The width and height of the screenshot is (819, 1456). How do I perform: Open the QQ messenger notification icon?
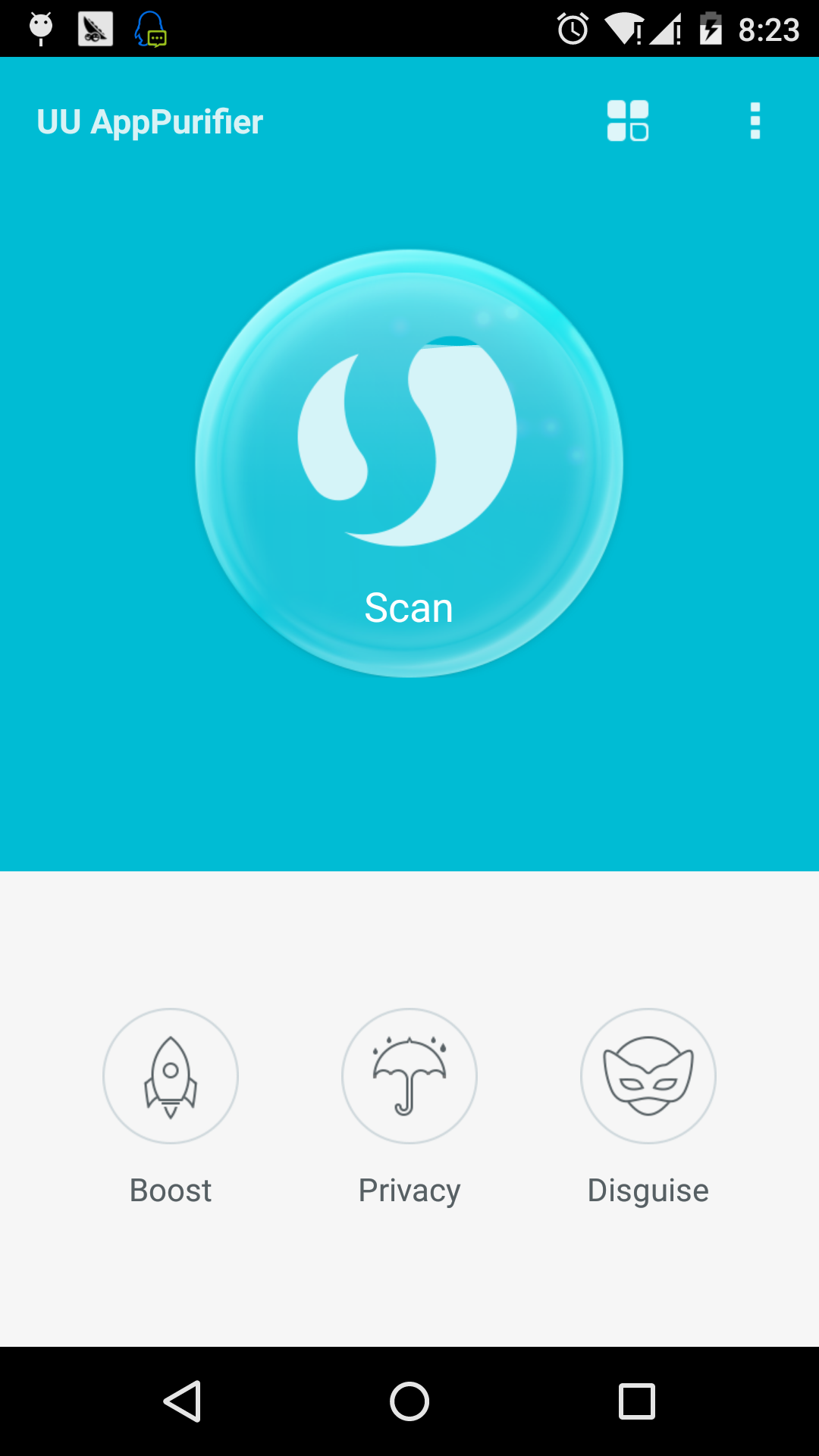(x=149, y=30)
